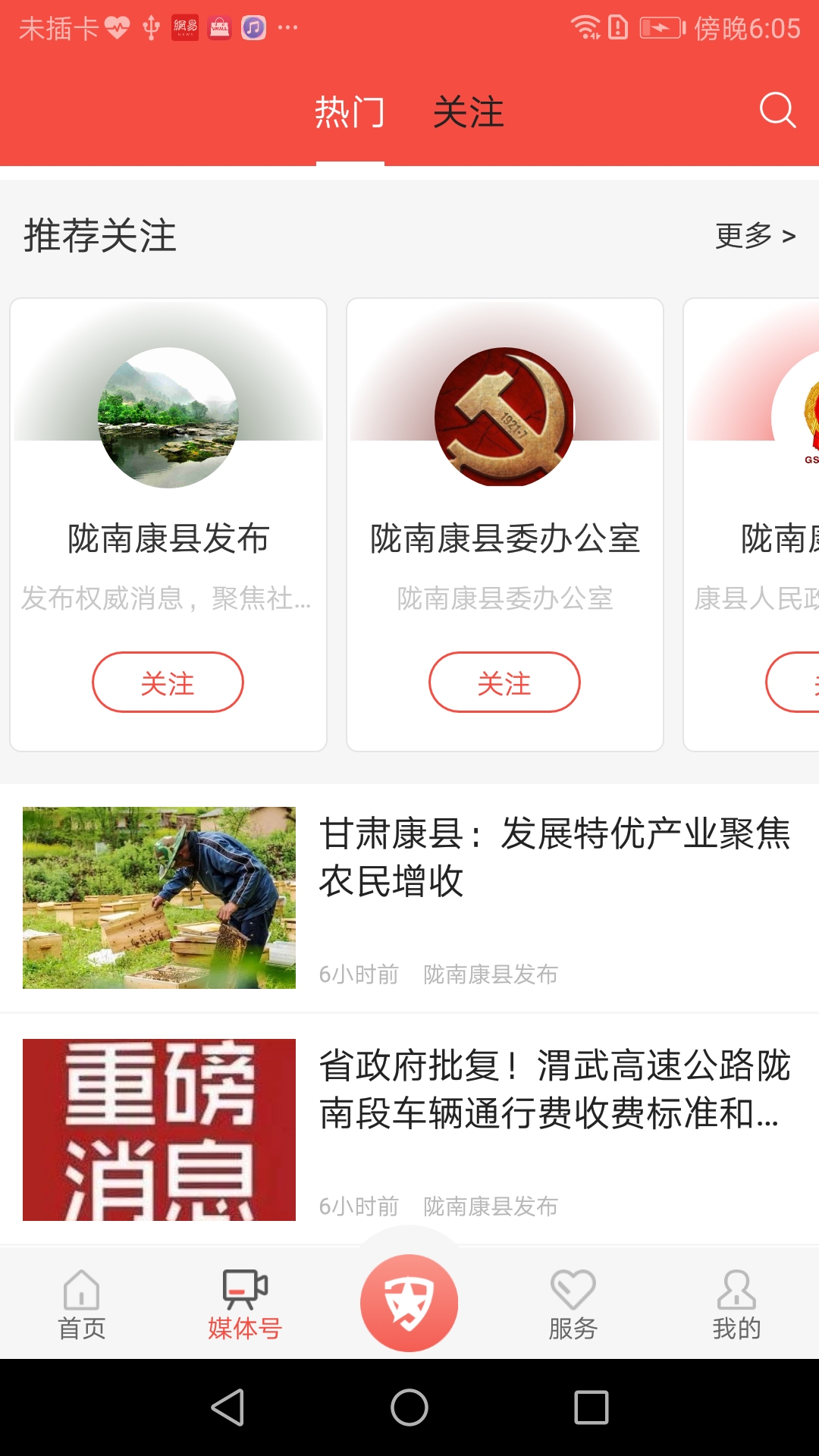Tap the red center shield button
819x1456 pixels.
tap(409, 1303)
